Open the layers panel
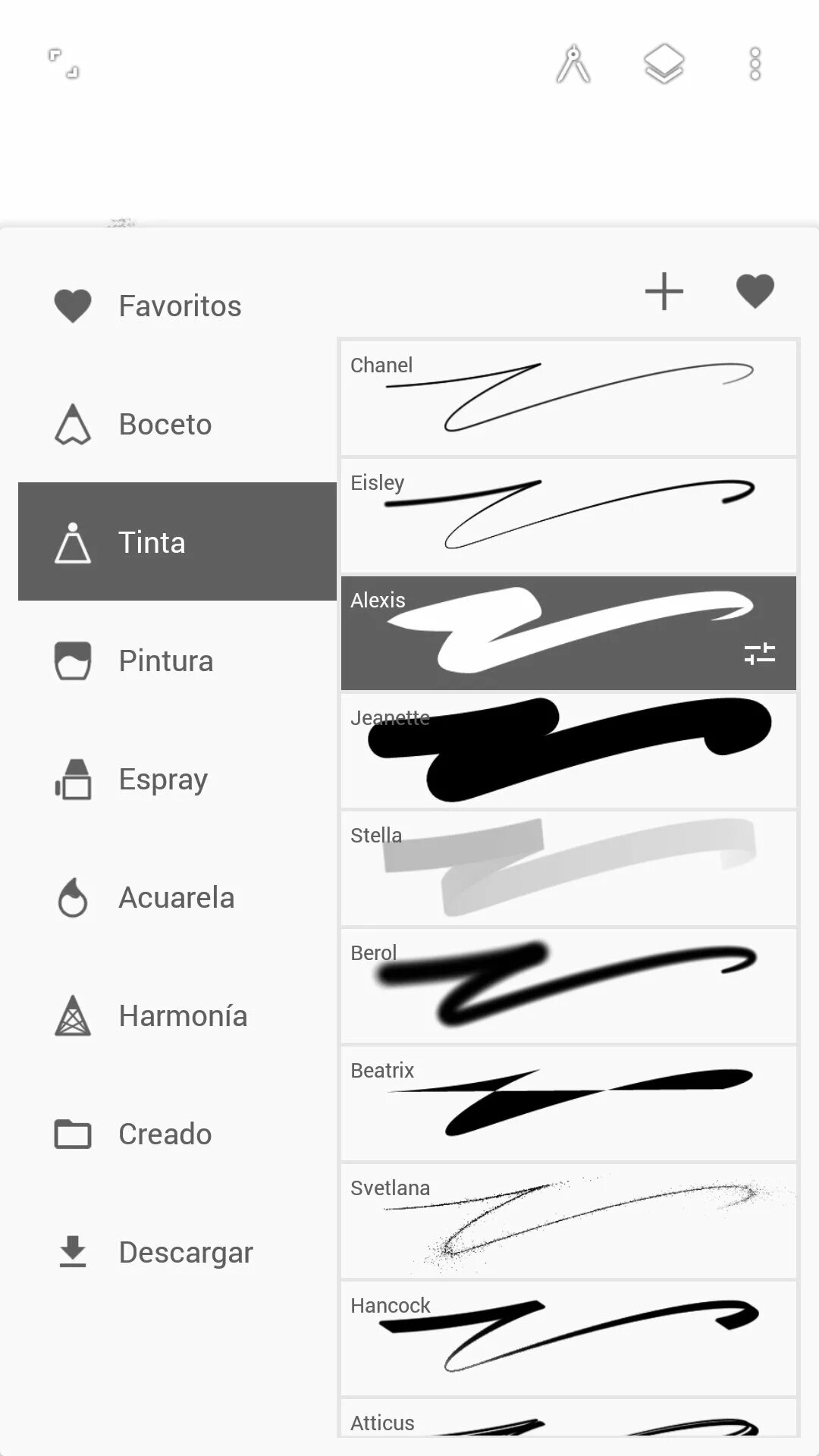Viewport: 819px width, 1456px height. tap(664, 64)
